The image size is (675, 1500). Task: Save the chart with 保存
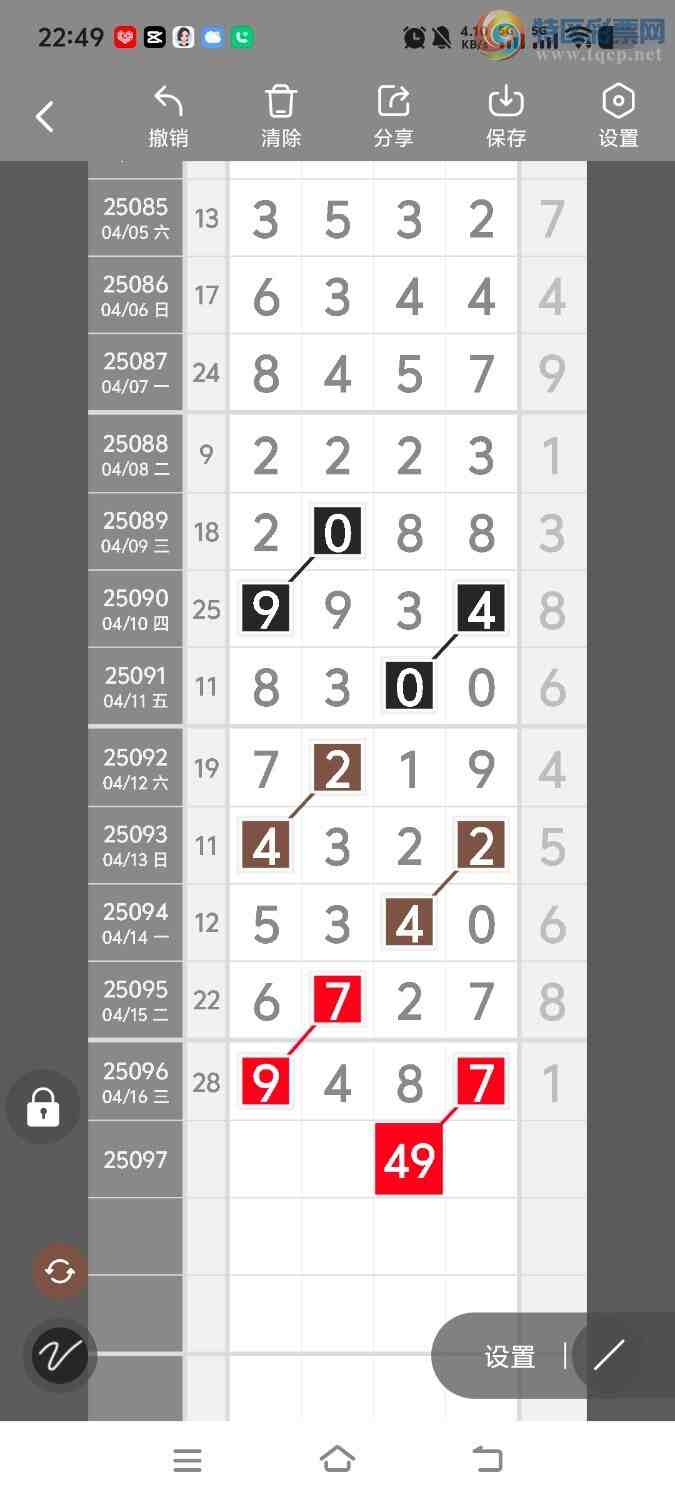tap(506, 117)
